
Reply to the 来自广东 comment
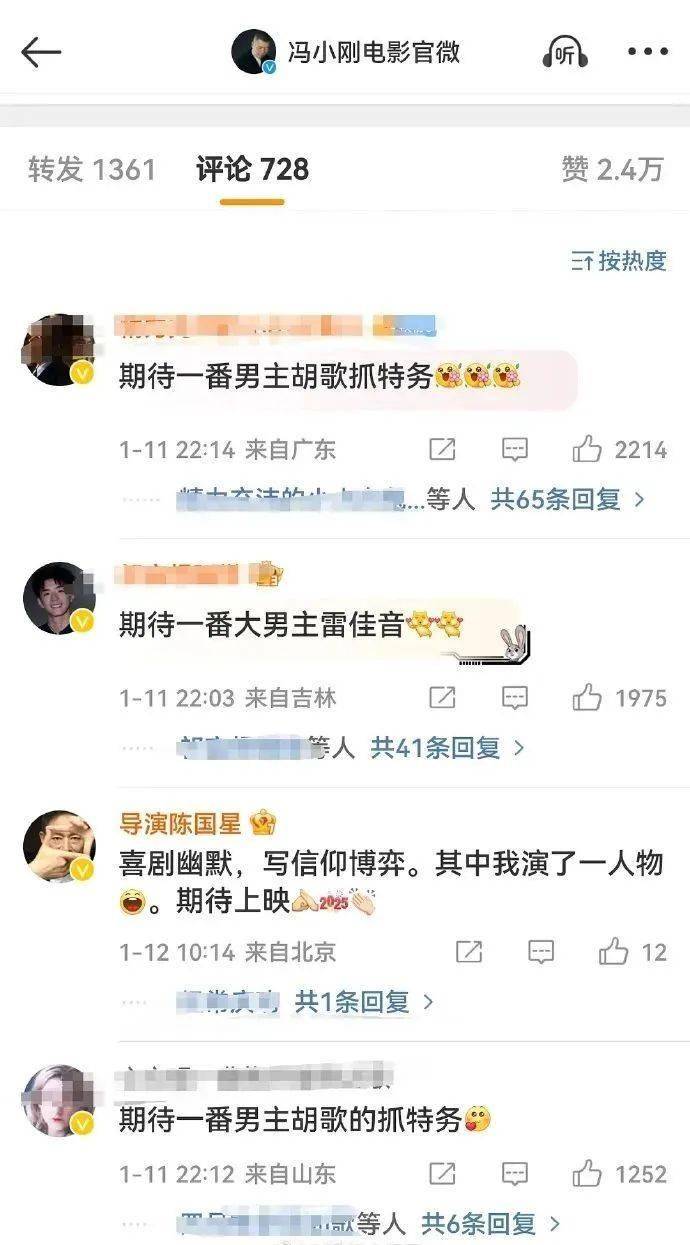click(x=515, y=450)
